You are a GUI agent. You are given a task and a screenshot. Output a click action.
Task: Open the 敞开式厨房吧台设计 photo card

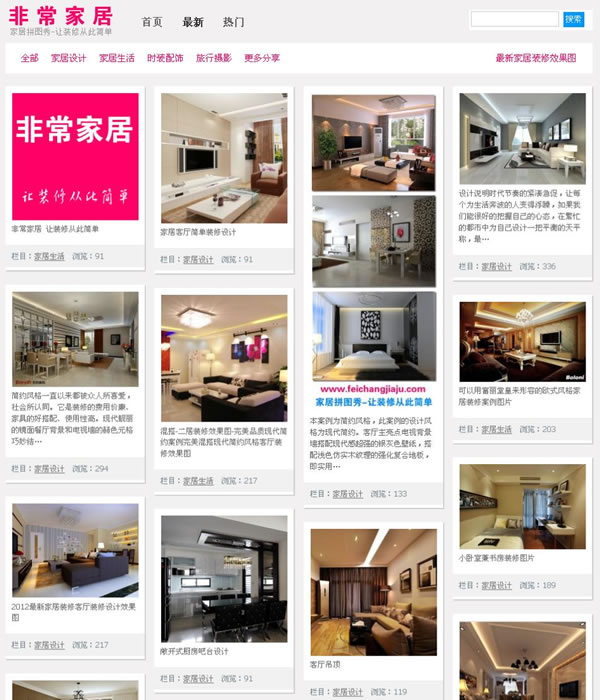pyautogui.click(x=223, y=578)
